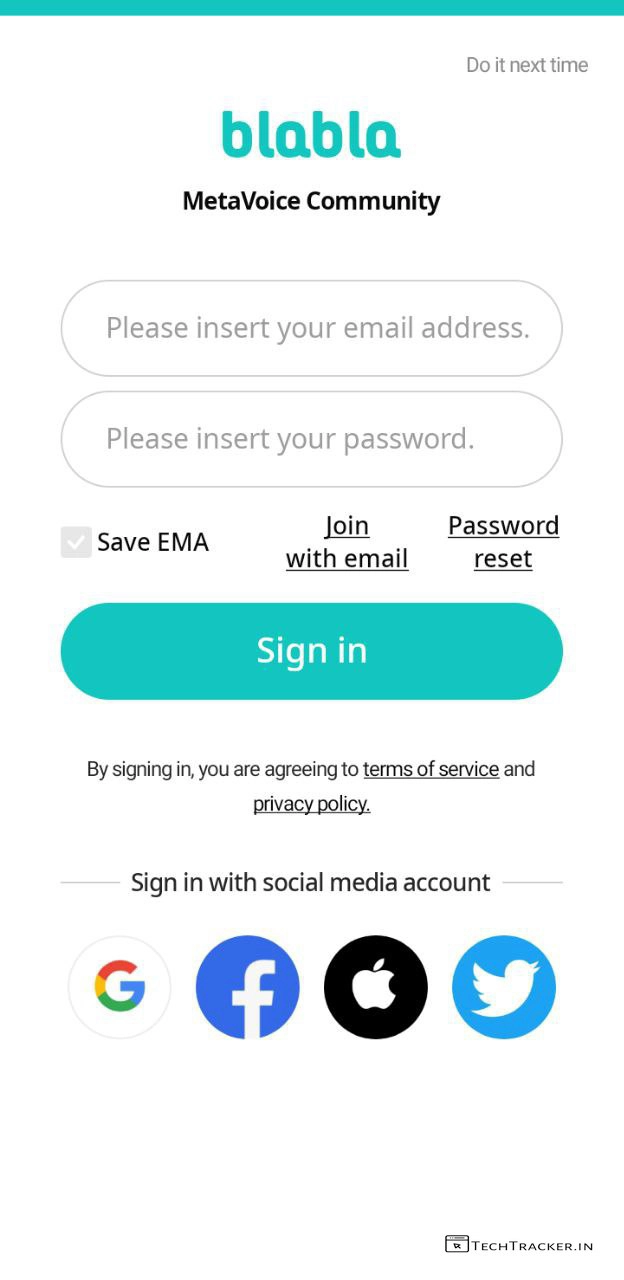
Task: Tap Do it next time to skip
Action: (526, 65)
